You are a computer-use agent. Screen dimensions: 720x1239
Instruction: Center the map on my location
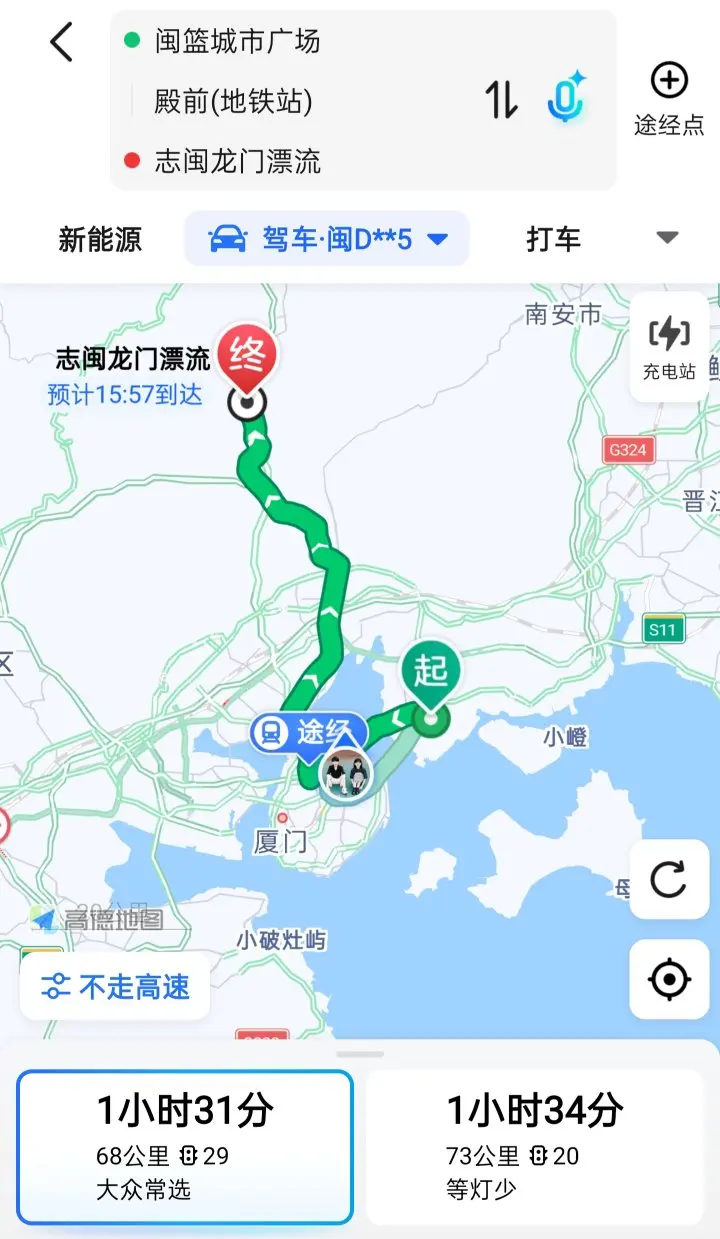pyautogui.click(x=669, y=979)
